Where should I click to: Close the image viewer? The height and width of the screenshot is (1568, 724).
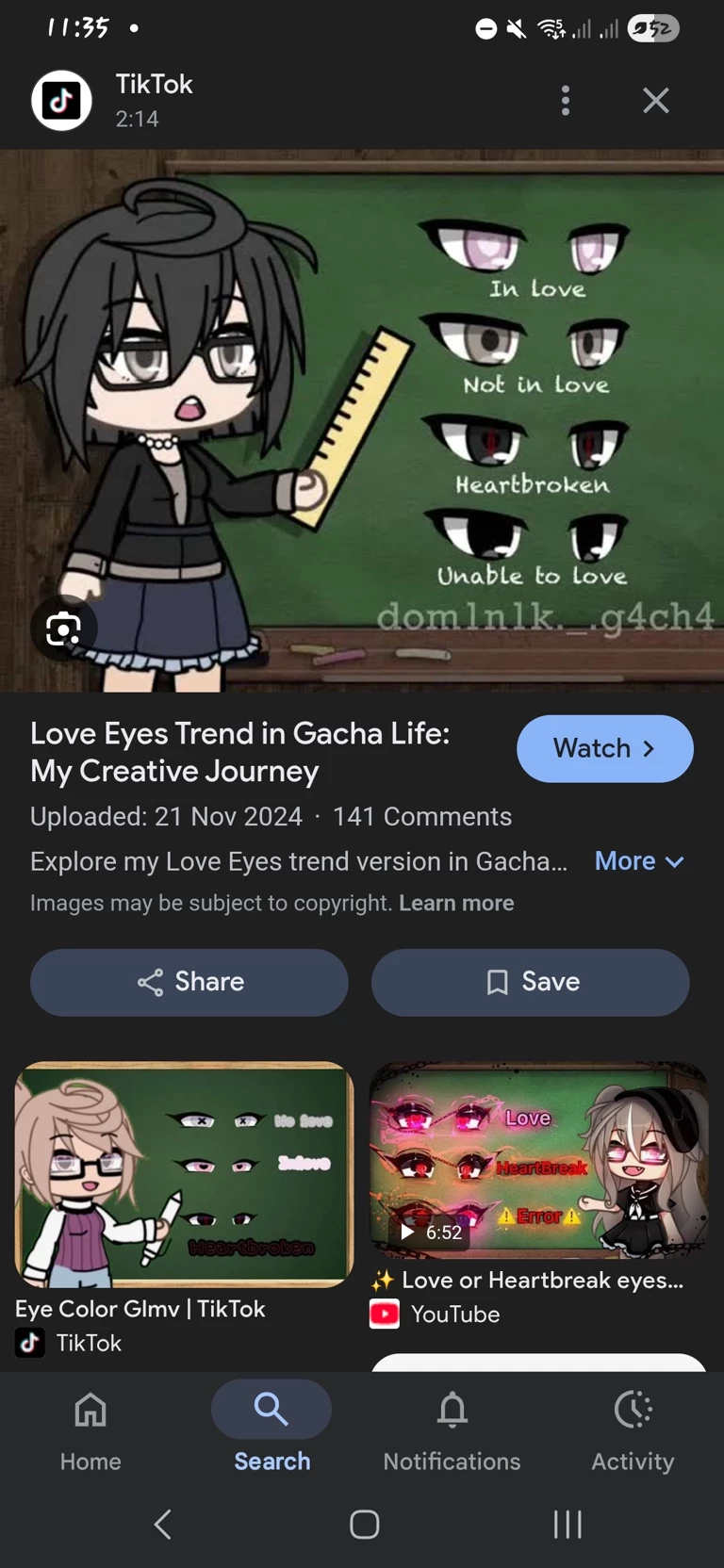point(656,101)
